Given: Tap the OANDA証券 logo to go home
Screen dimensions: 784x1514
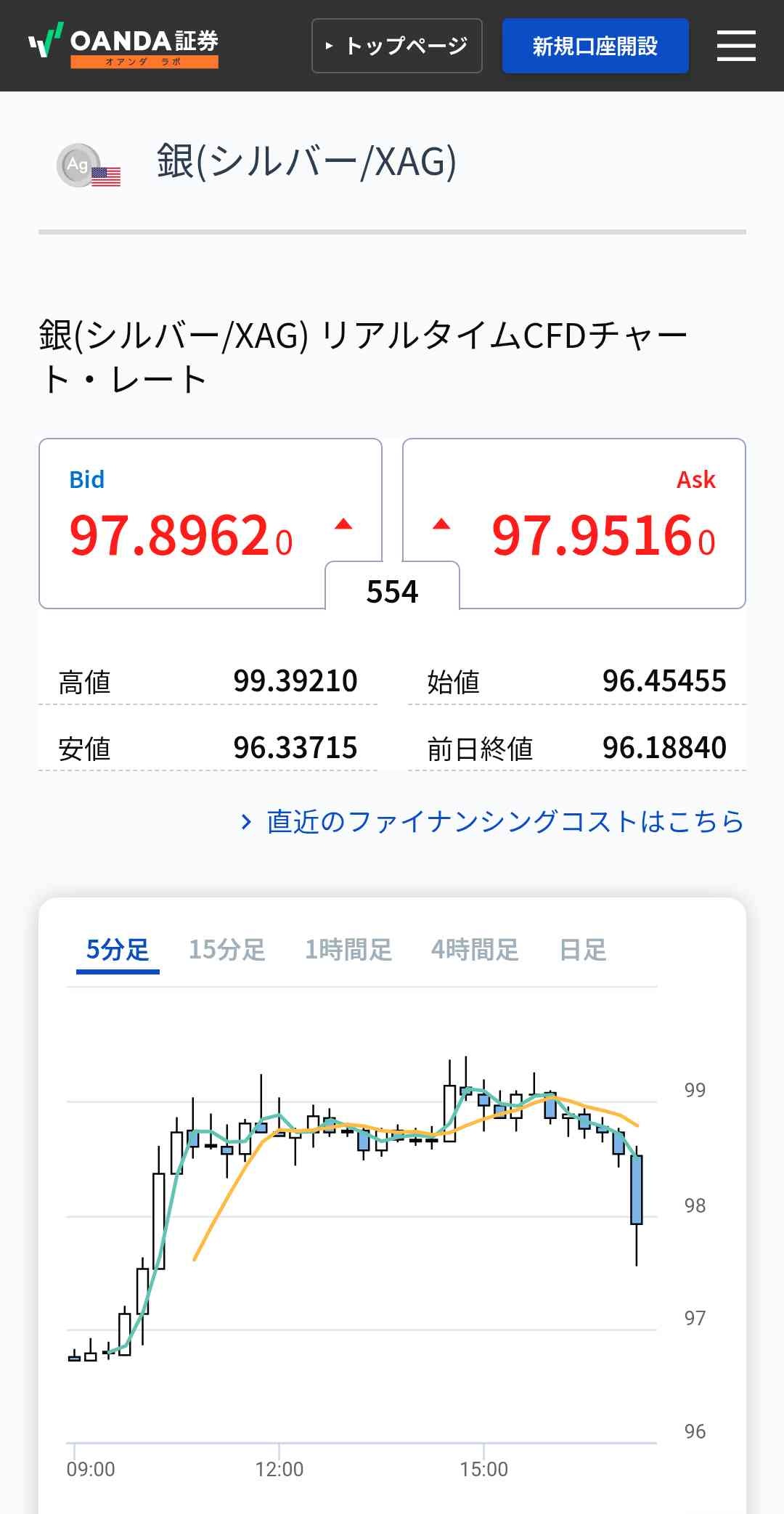Looking at the screenshot, I should [123, 46].
